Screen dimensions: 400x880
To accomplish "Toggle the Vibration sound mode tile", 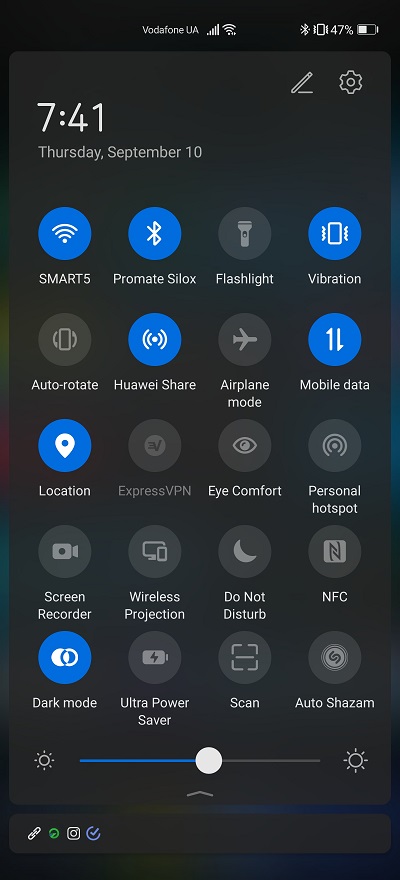I will [334, 233].
